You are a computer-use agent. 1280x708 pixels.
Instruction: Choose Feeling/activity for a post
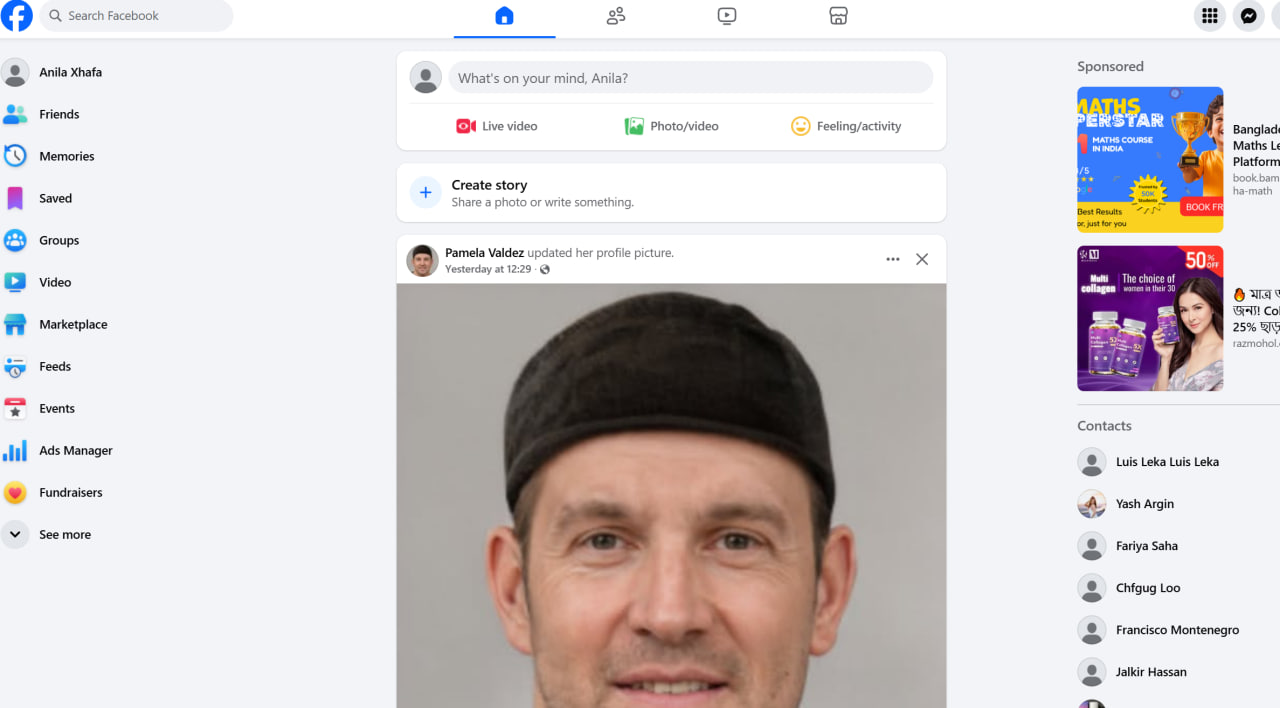click(x=846, y=126)
